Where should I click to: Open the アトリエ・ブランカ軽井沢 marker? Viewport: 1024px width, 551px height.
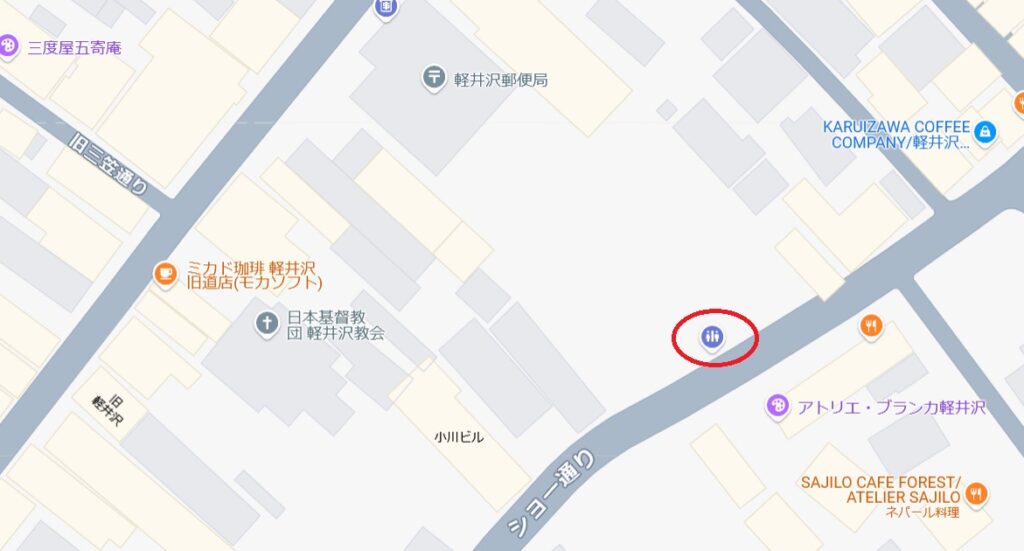point(777,406)
